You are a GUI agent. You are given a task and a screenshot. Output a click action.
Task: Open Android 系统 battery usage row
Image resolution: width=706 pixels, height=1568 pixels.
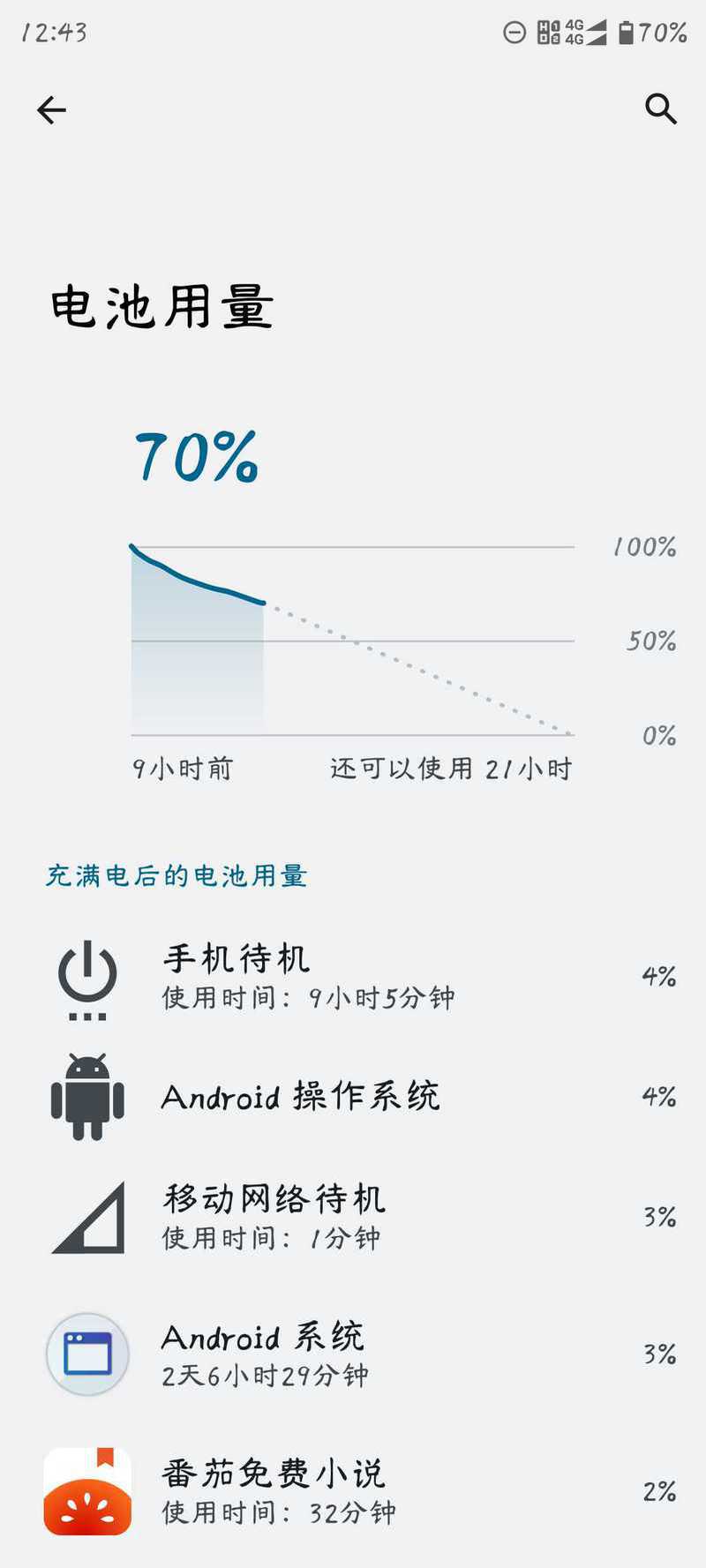(353, 1354)
